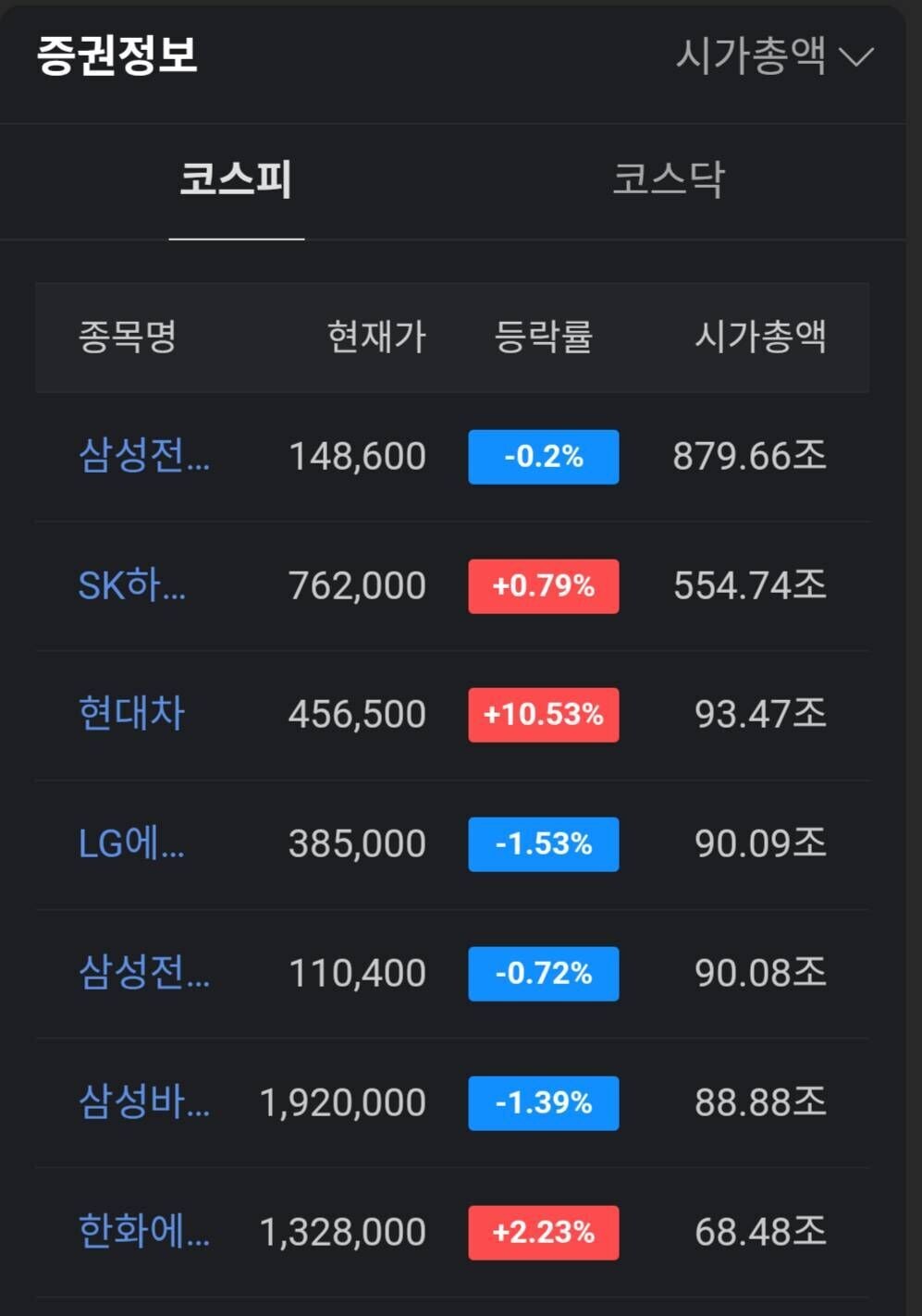Open the SK하이닉스 stock page
The width and height of the screenshot is (922, 1316).
(129, 585)
